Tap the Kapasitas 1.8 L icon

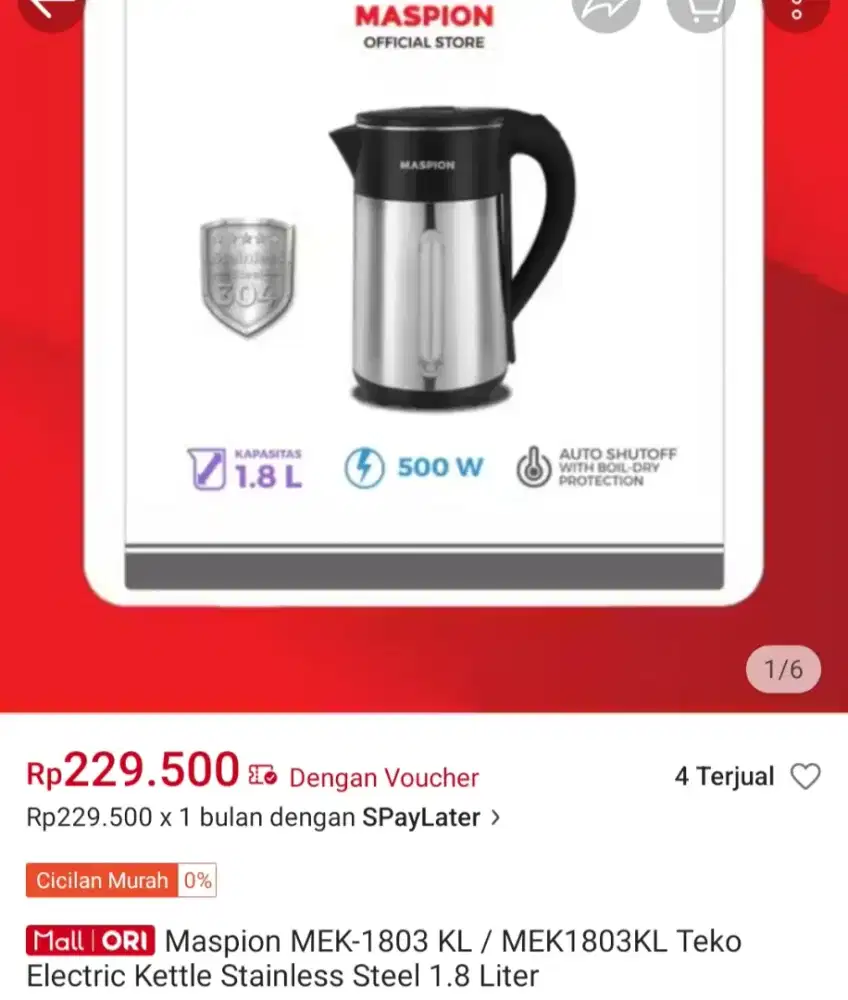pyautogui.click(x=208, y=466)
